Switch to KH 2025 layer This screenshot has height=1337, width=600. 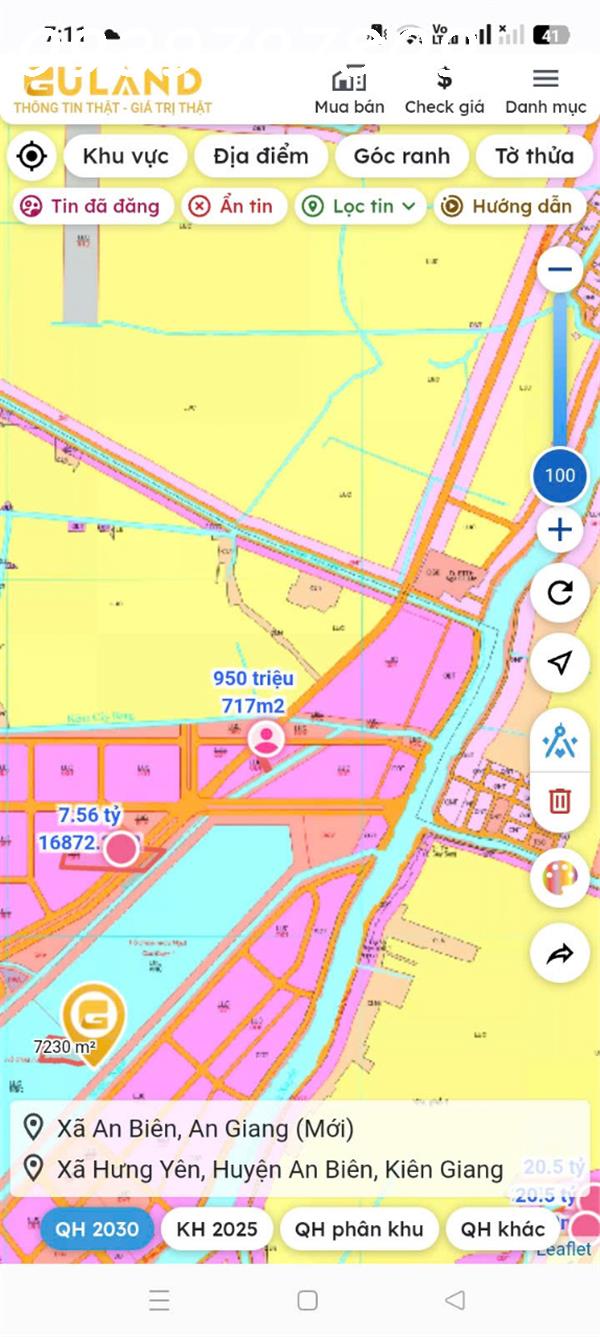(217, 1229)
